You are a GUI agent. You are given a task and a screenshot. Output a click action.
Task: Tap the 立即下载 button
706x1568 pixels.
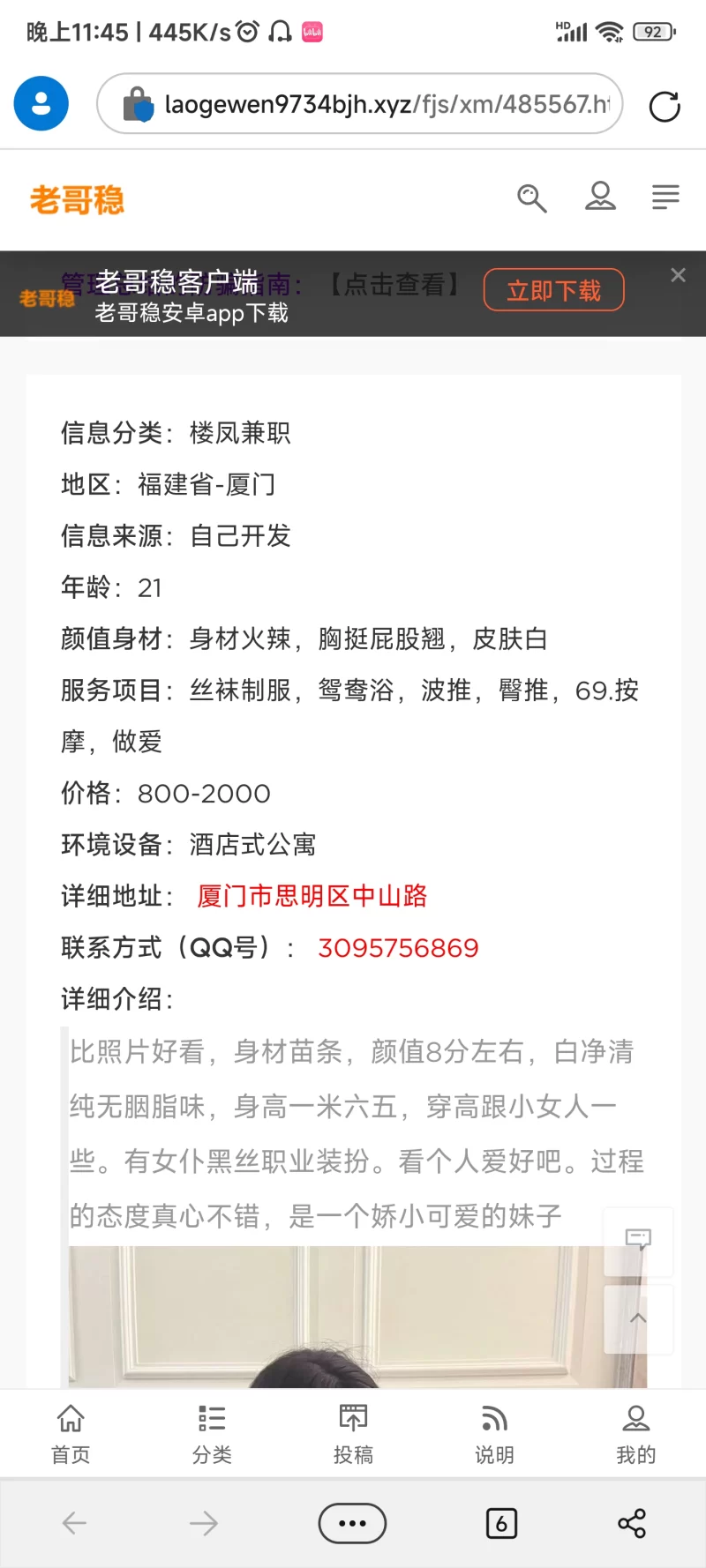click(x=553, y=290)
